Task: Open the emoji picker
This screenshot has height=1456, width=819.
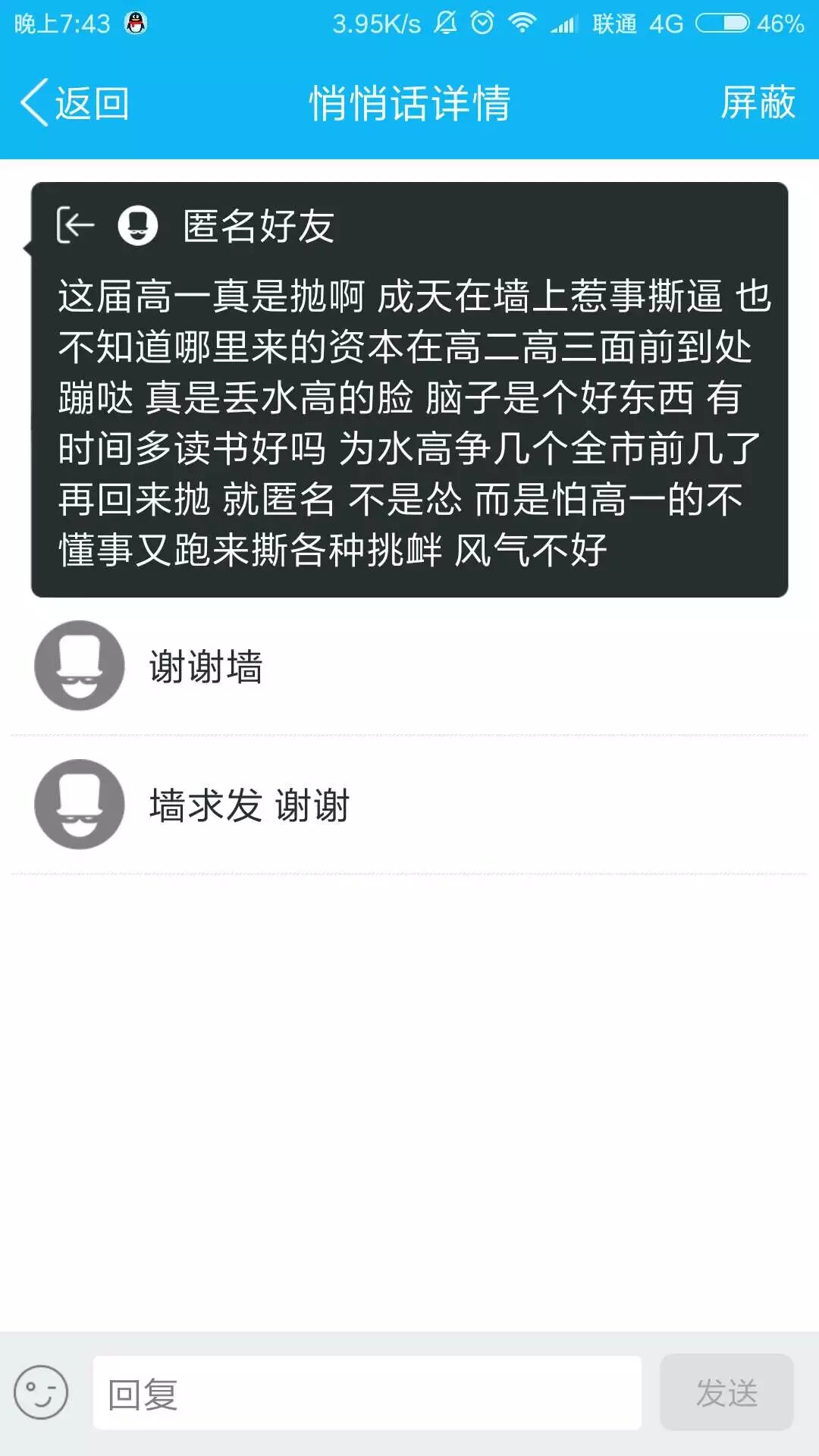Action: (x=41, y=1392)
